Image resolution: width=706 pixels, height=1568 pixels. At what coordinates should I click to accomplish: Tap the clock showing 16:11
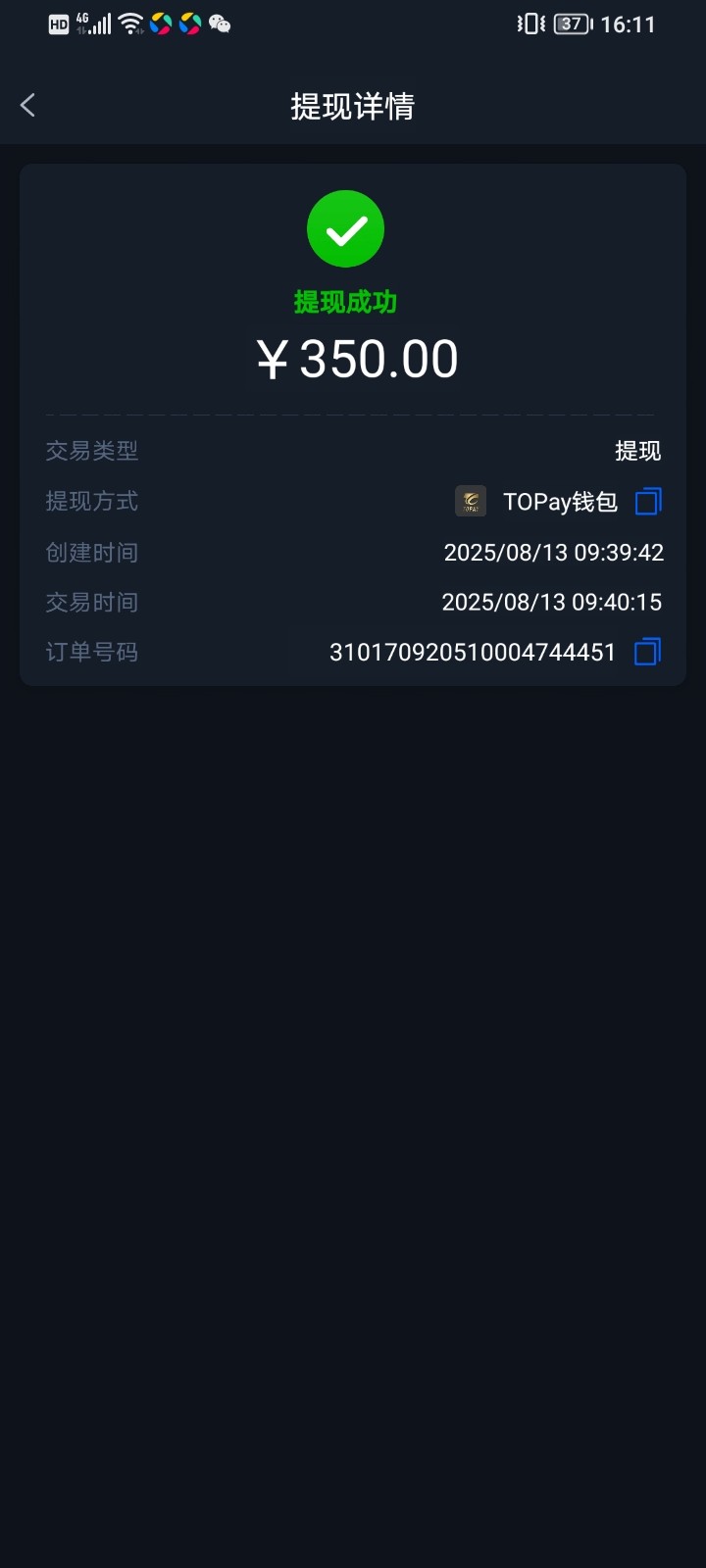coord(630,24)
